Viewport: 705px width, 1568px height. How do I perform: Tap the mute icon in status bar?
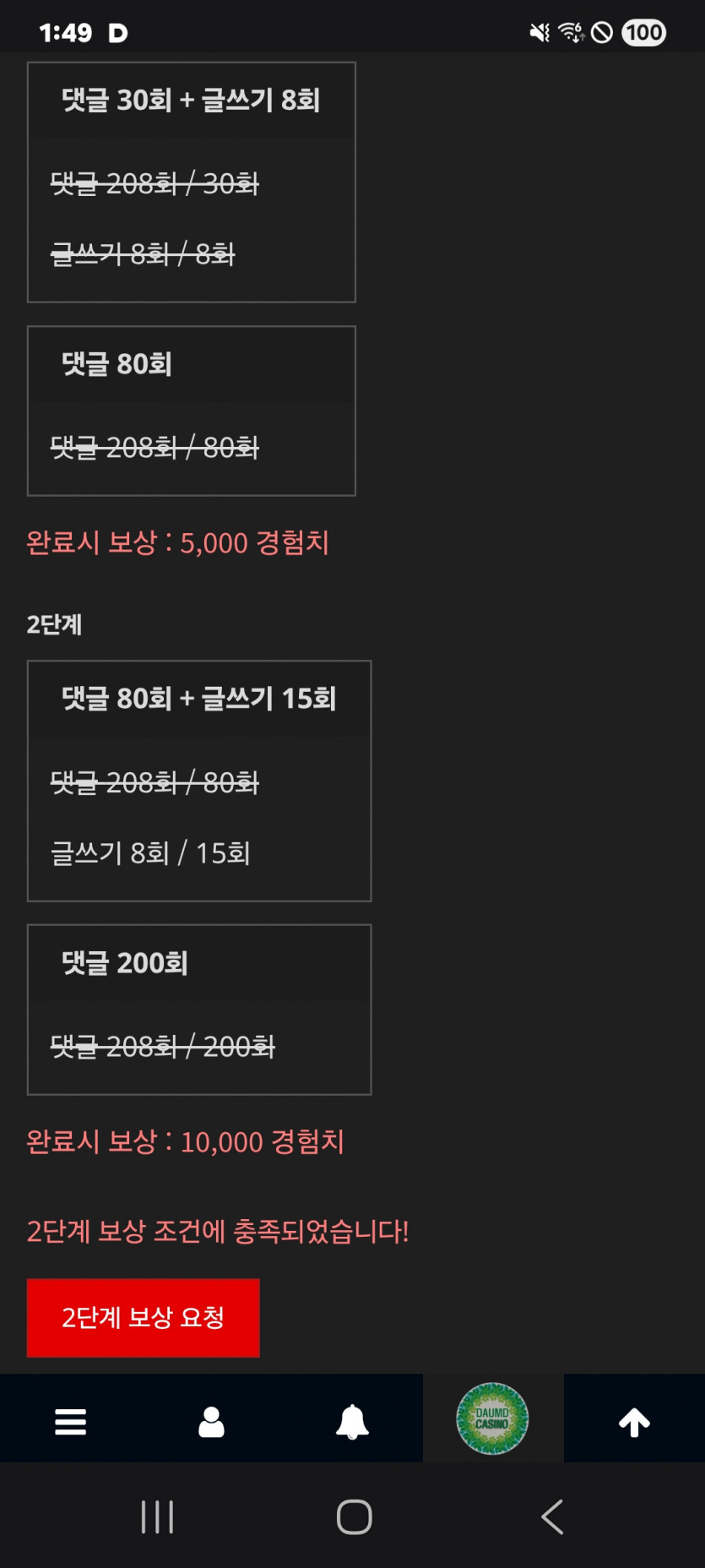coord(538,33)
